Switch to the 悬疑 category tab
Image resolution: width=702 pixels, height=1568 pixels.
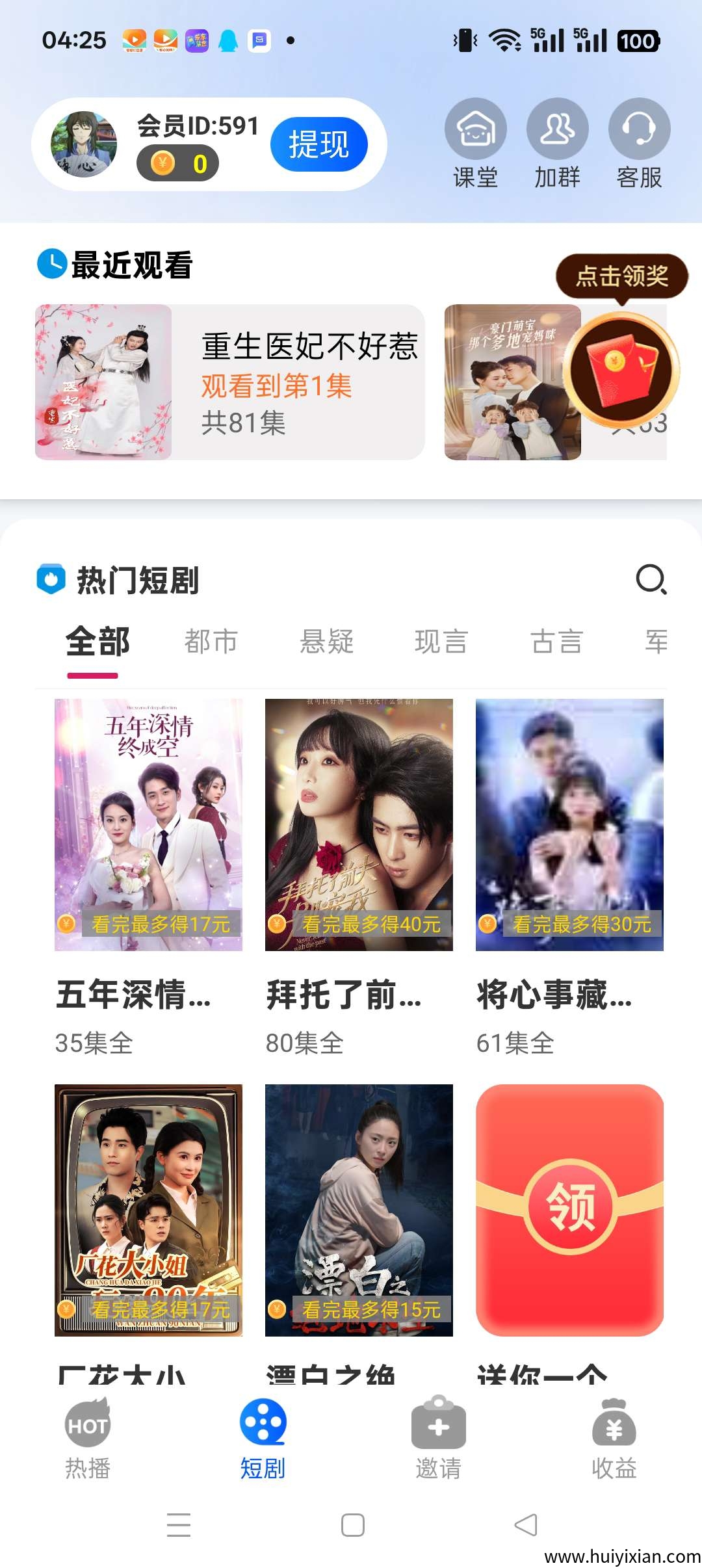[x=326, y=642]
